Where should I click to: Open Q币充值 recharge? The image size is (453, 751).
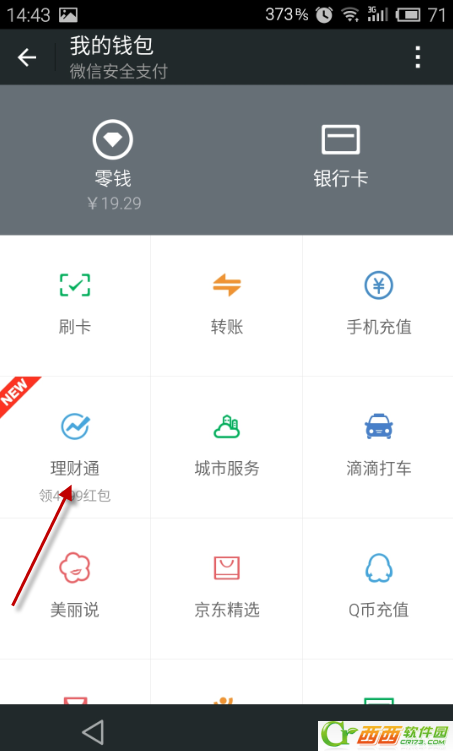(378, 589)
